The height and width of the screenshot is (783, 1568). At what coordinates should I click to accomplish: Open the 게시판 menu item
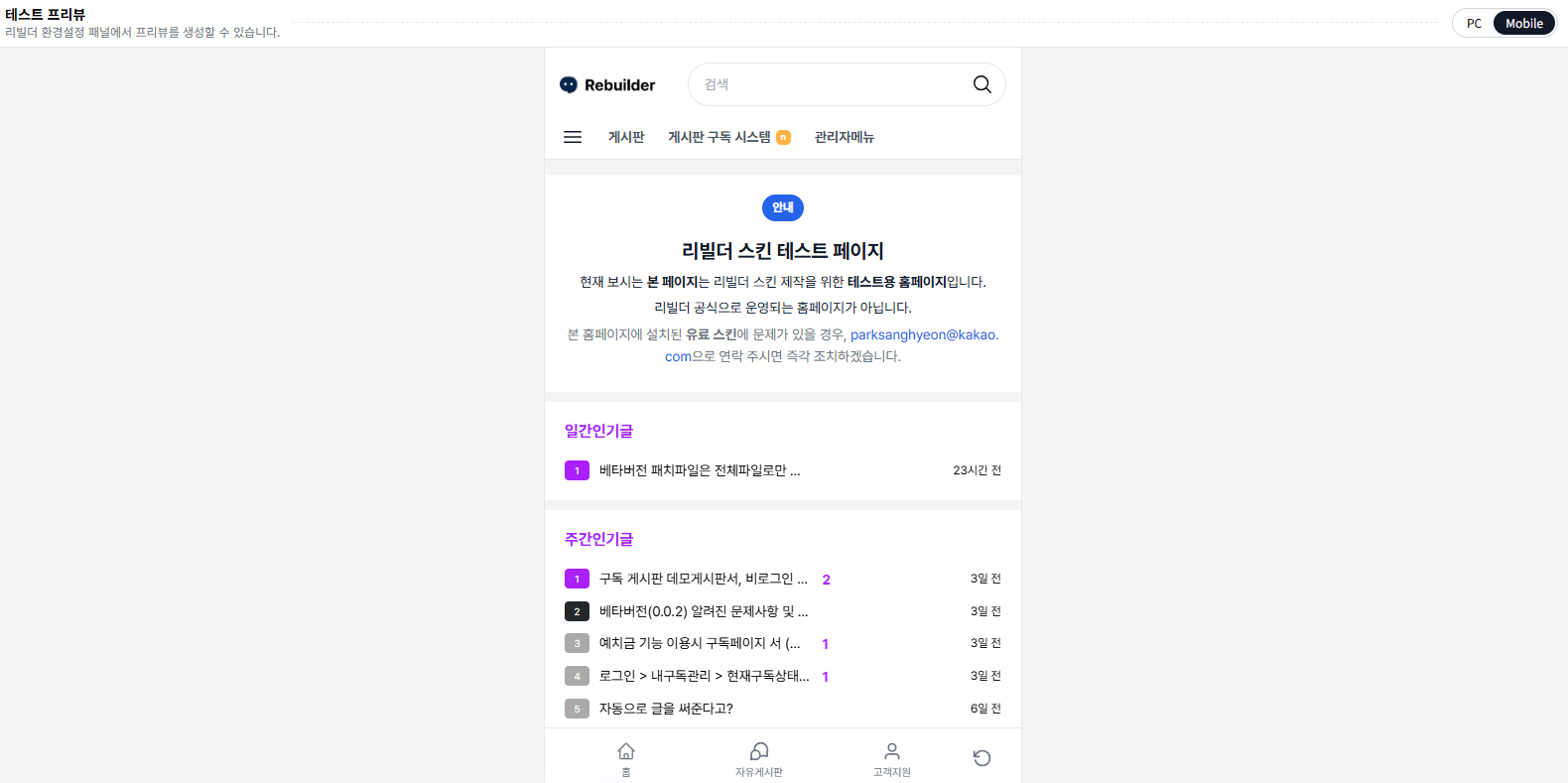[x=626, y=137]
